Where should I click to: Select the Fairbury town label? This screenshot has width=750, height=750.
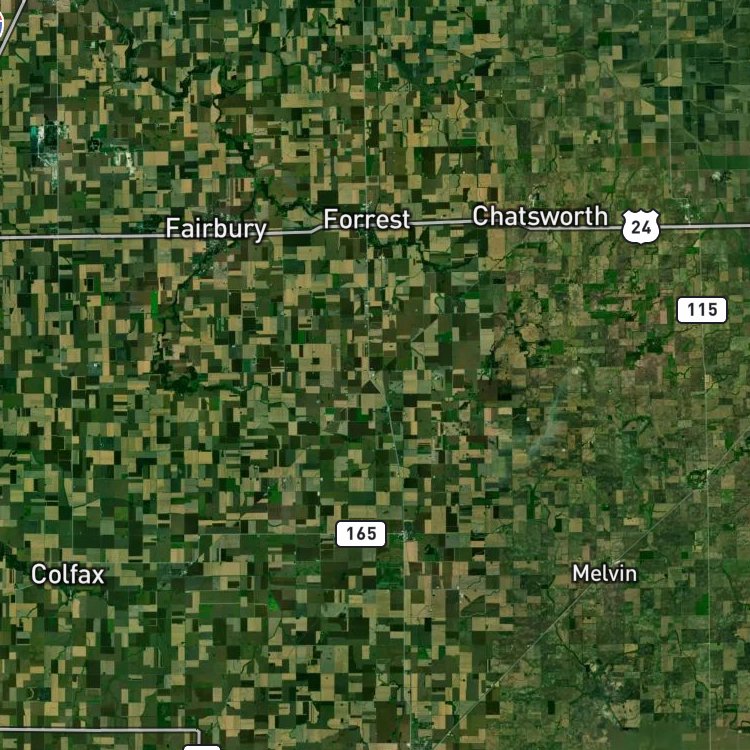tap(216, 229)
